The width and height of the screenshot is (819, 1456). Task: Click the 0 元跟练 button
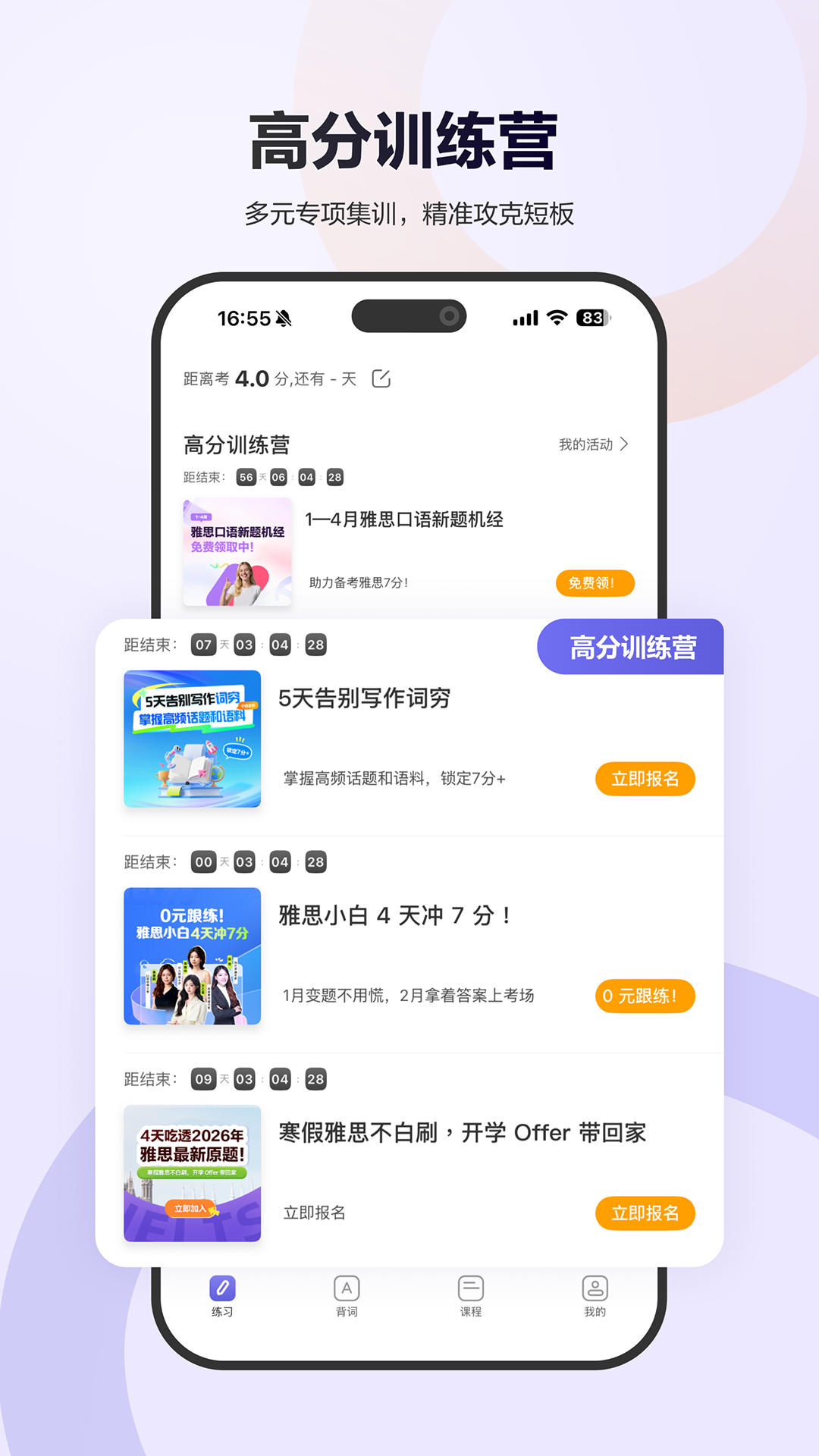[x=644, y=996]
